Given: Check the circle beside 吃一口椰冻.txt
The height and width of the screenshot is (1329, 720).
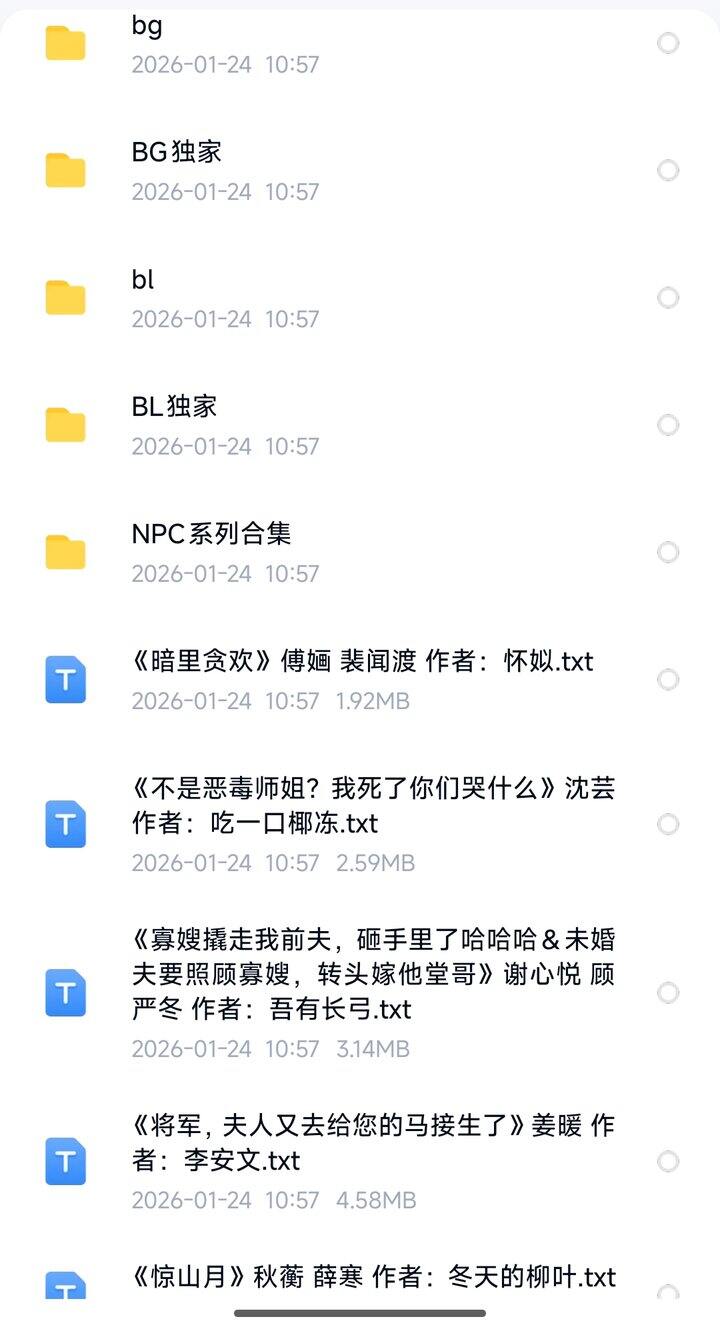Looking at the screenshot, I should pyautogui.click(x=668, y=824).
